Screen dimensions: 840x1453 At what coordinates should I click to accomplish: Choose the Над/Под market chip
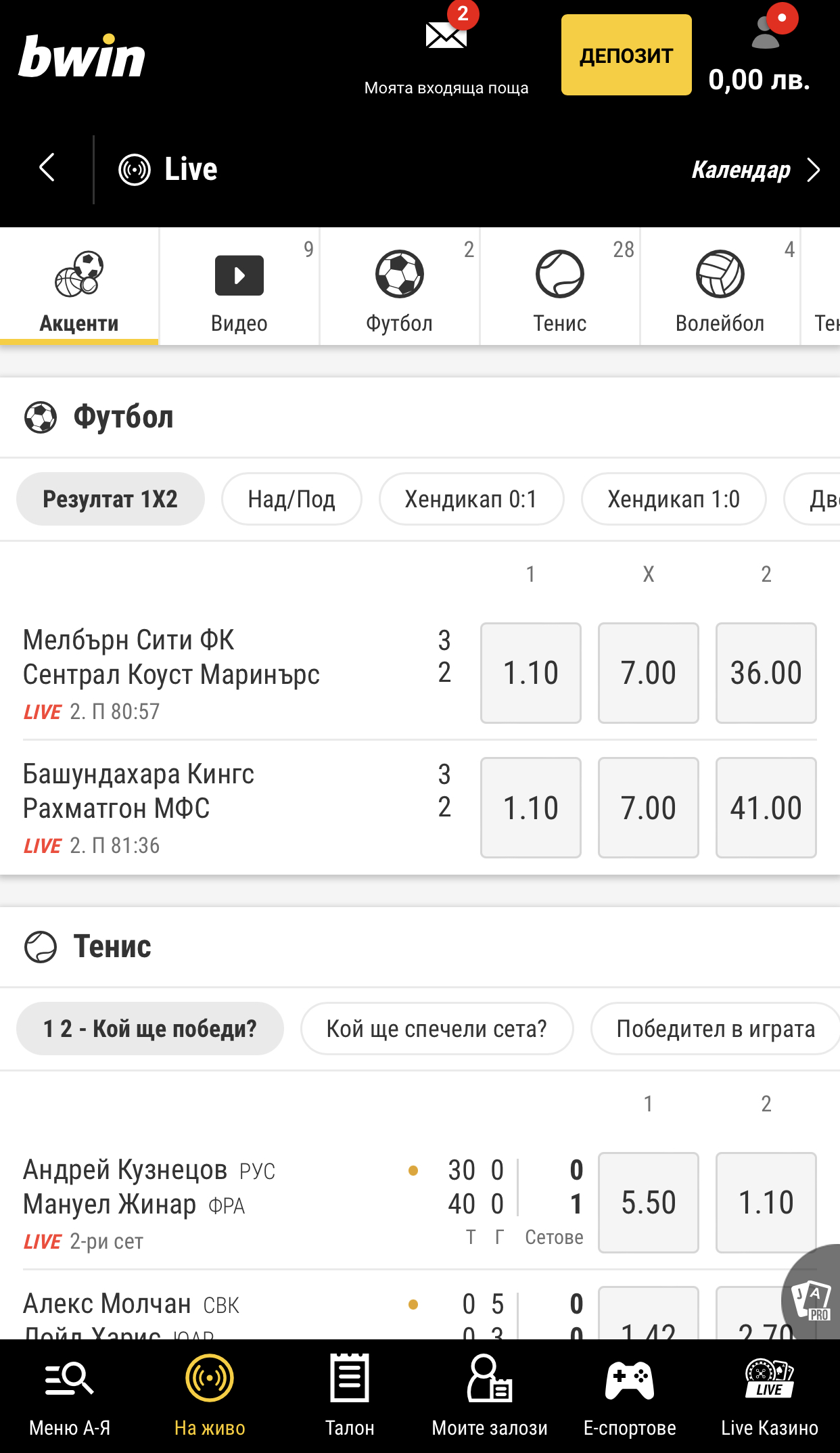click(291, 499)
